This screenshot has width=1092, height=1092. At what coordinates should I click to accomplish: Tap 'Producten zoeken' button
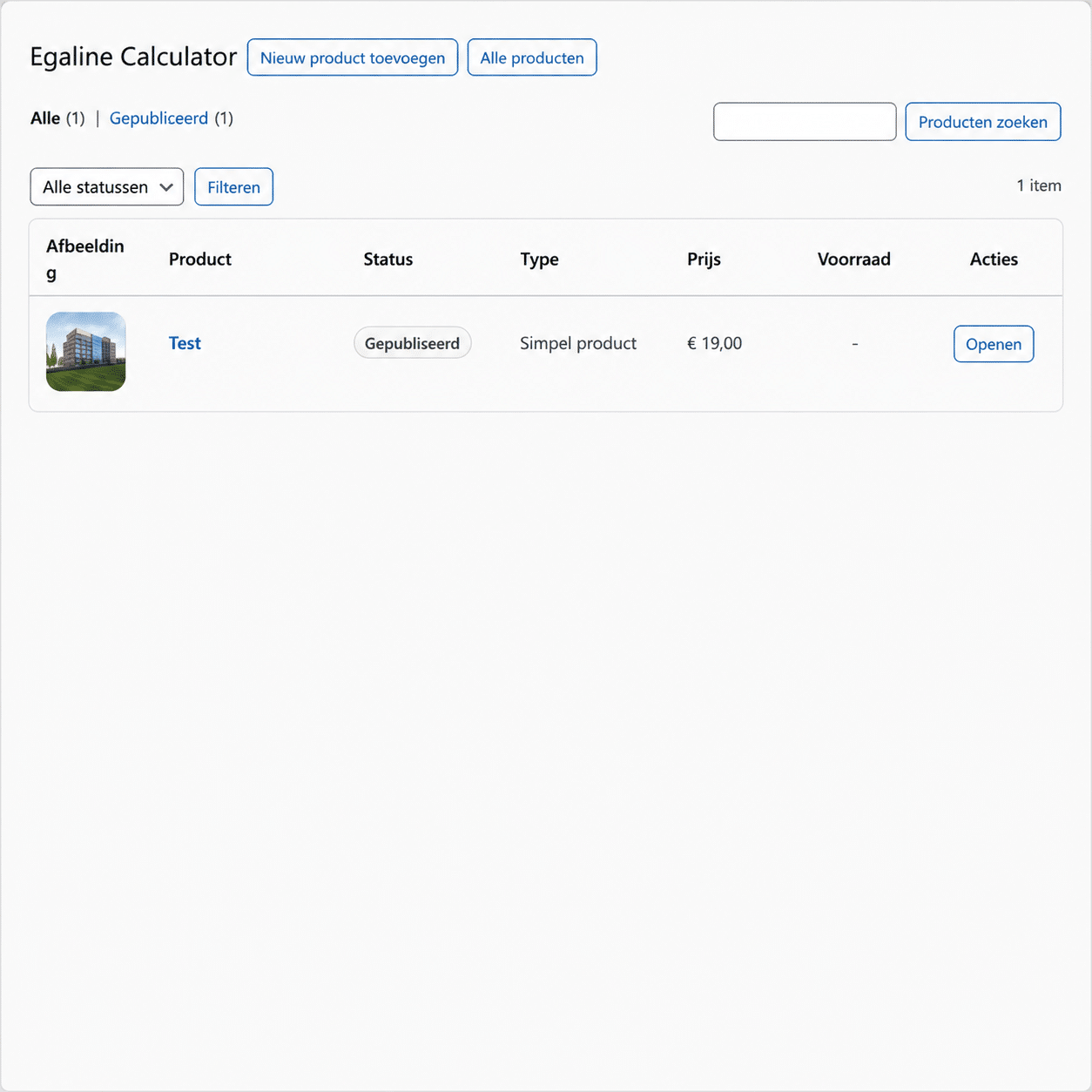pos(982,122)
